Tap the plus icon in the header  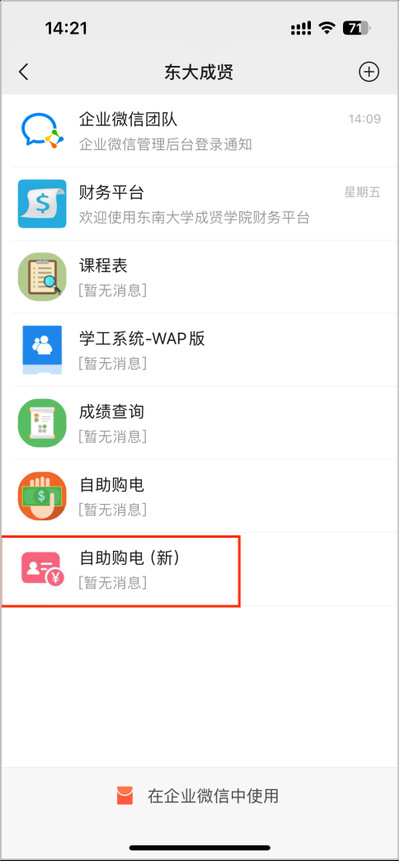369,71
